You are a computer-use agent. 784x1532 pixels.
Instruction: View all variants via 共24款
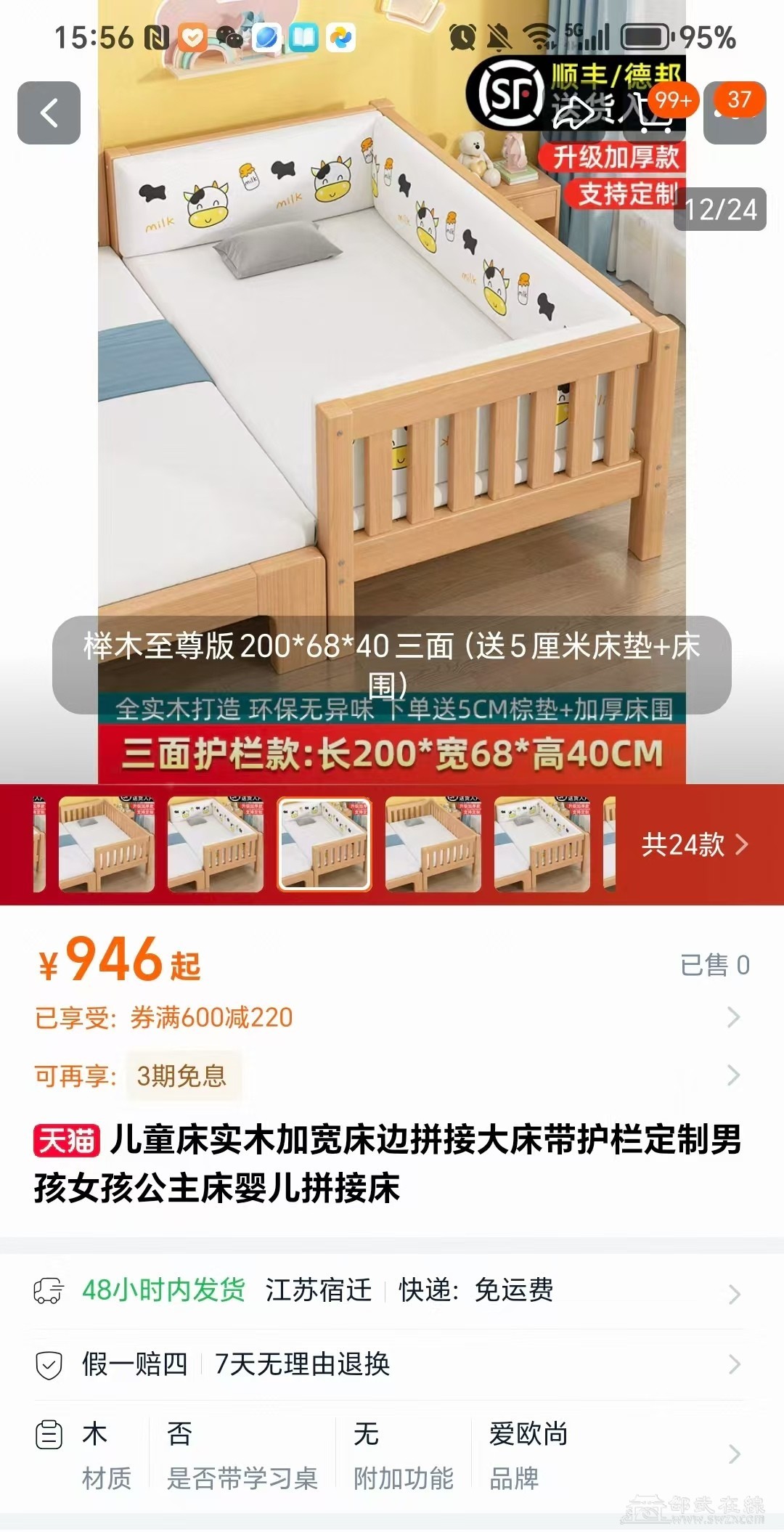pos(694,844)
